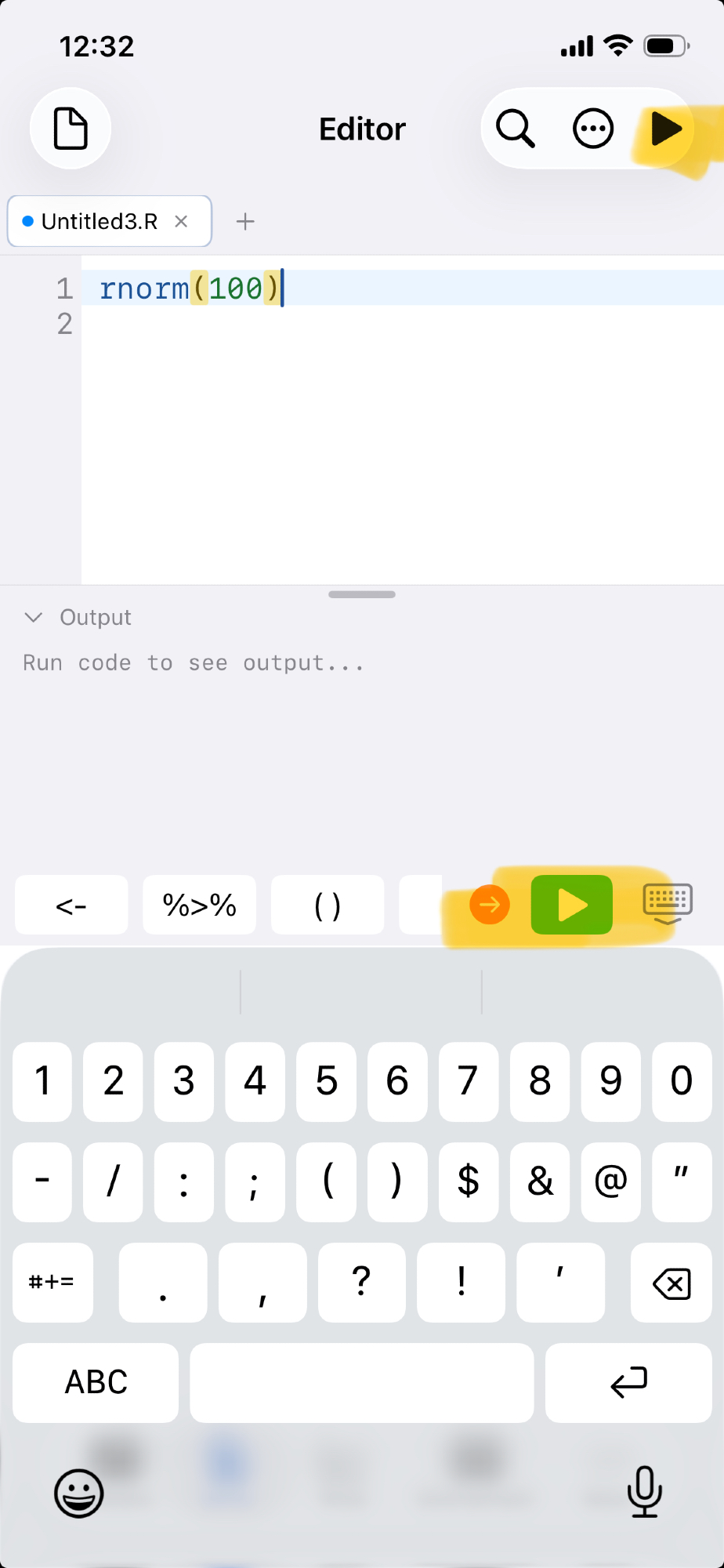This screenshot has height=1568, width=724.
Task: Run the script with black play button
Action: coord(666,129)
